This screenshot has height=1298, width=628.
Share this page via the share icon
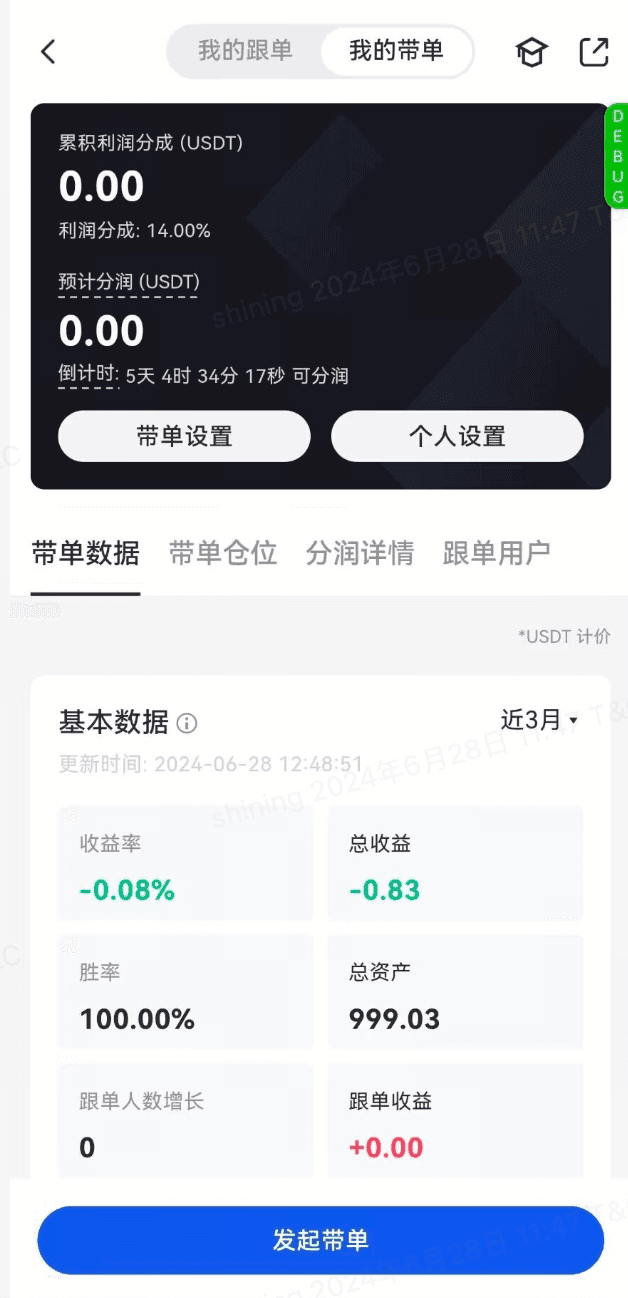click(594, 52)
